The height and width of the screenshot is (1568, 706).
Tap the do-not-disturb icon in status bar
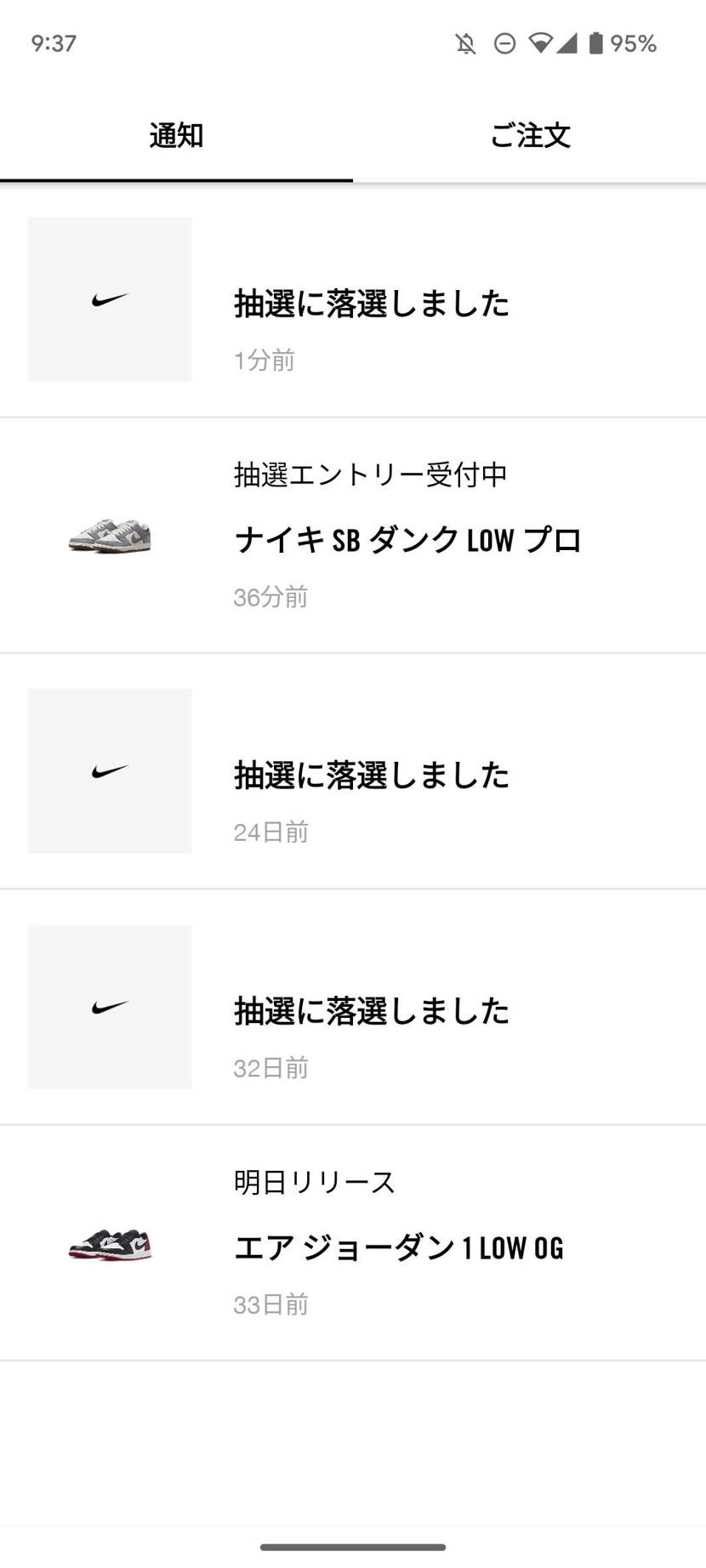(x=504, y=43)
